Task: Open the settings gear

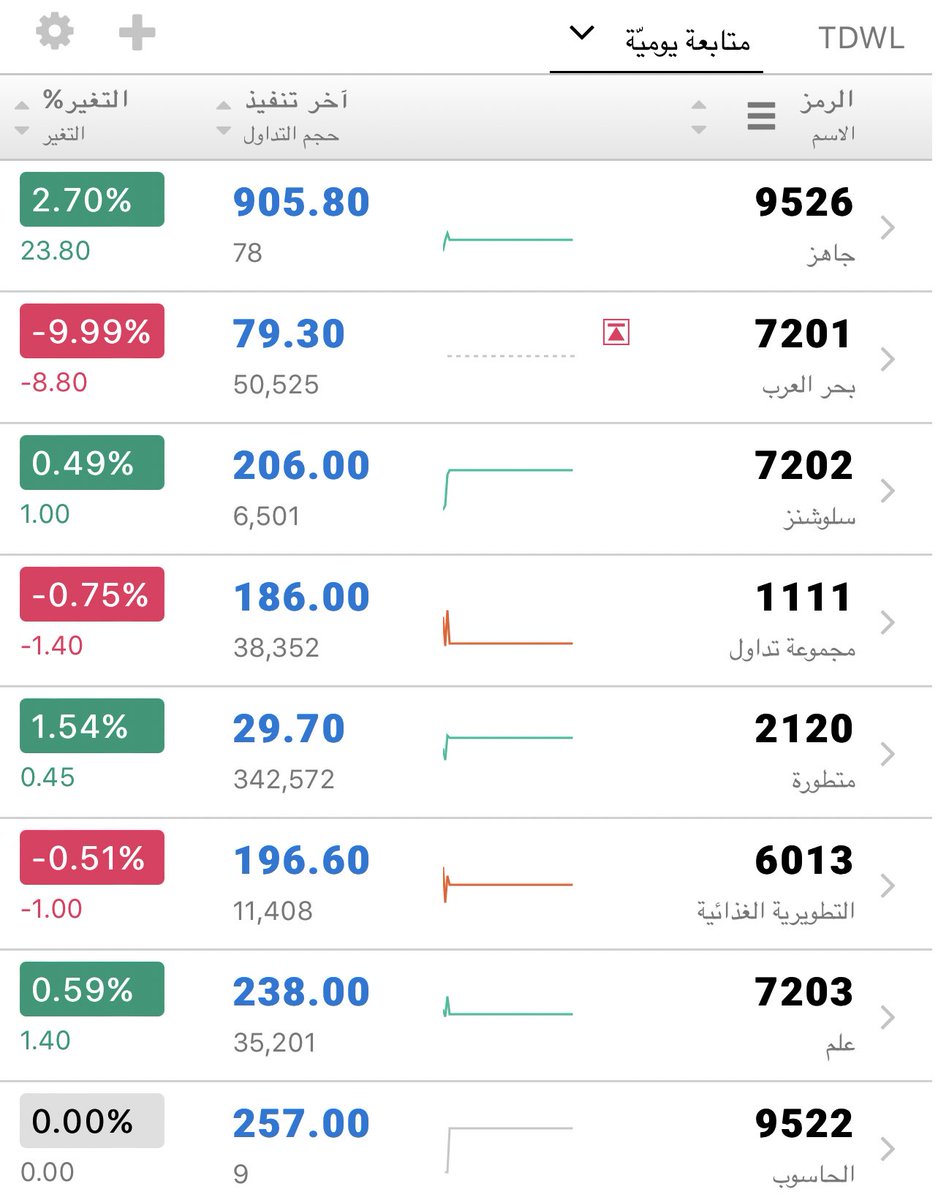Action: tap(55, 32)
